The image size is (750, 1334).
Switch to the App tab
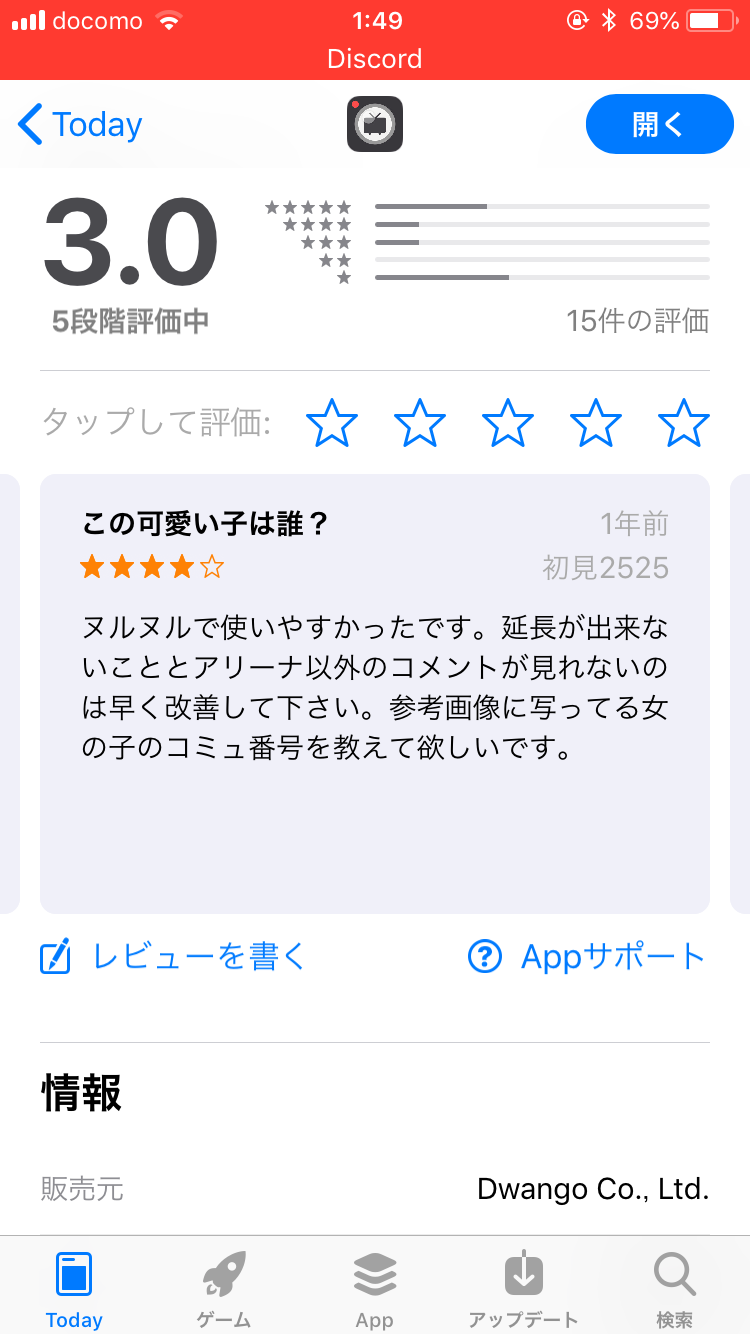(375, 1288)
